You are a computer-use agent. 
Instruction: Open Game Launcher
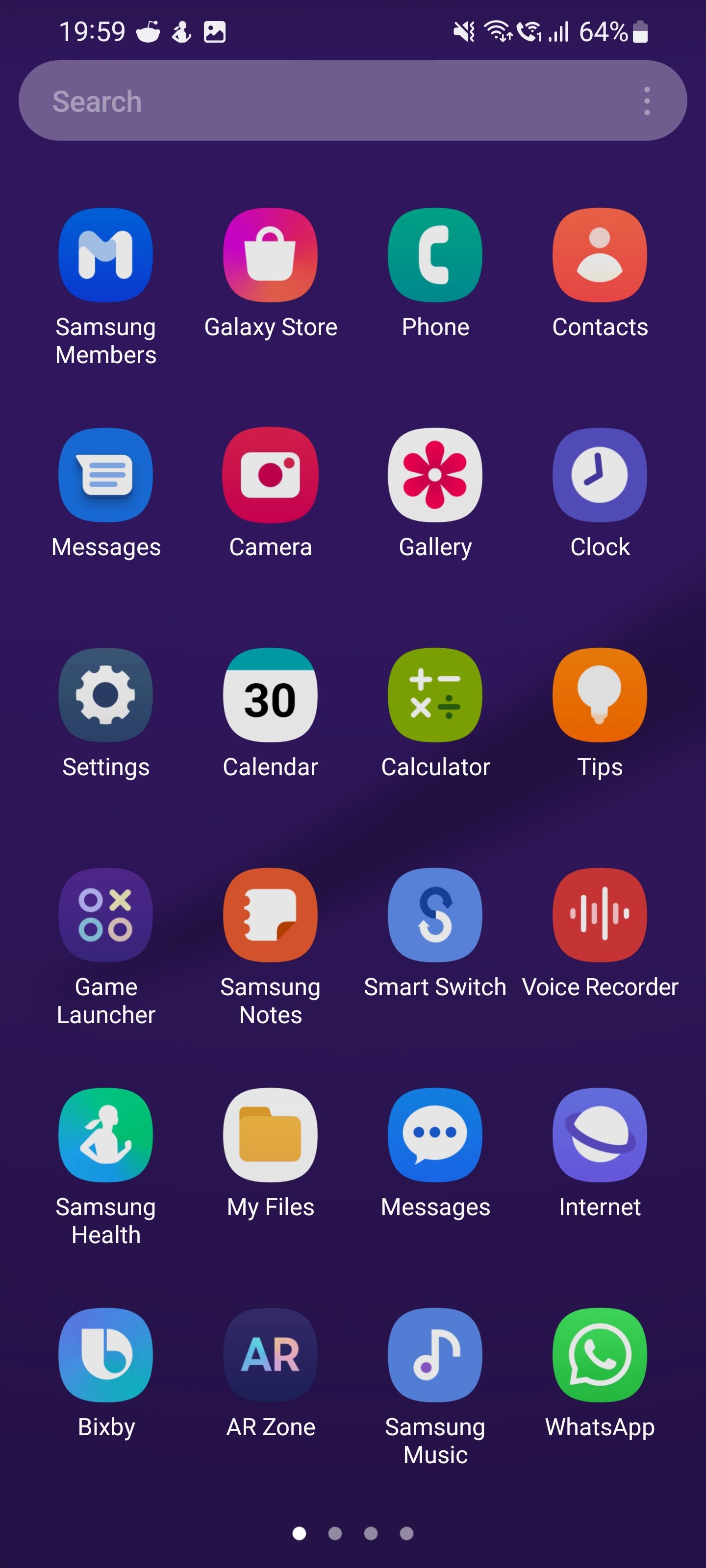pyautogui.click(x=105, y=915)
